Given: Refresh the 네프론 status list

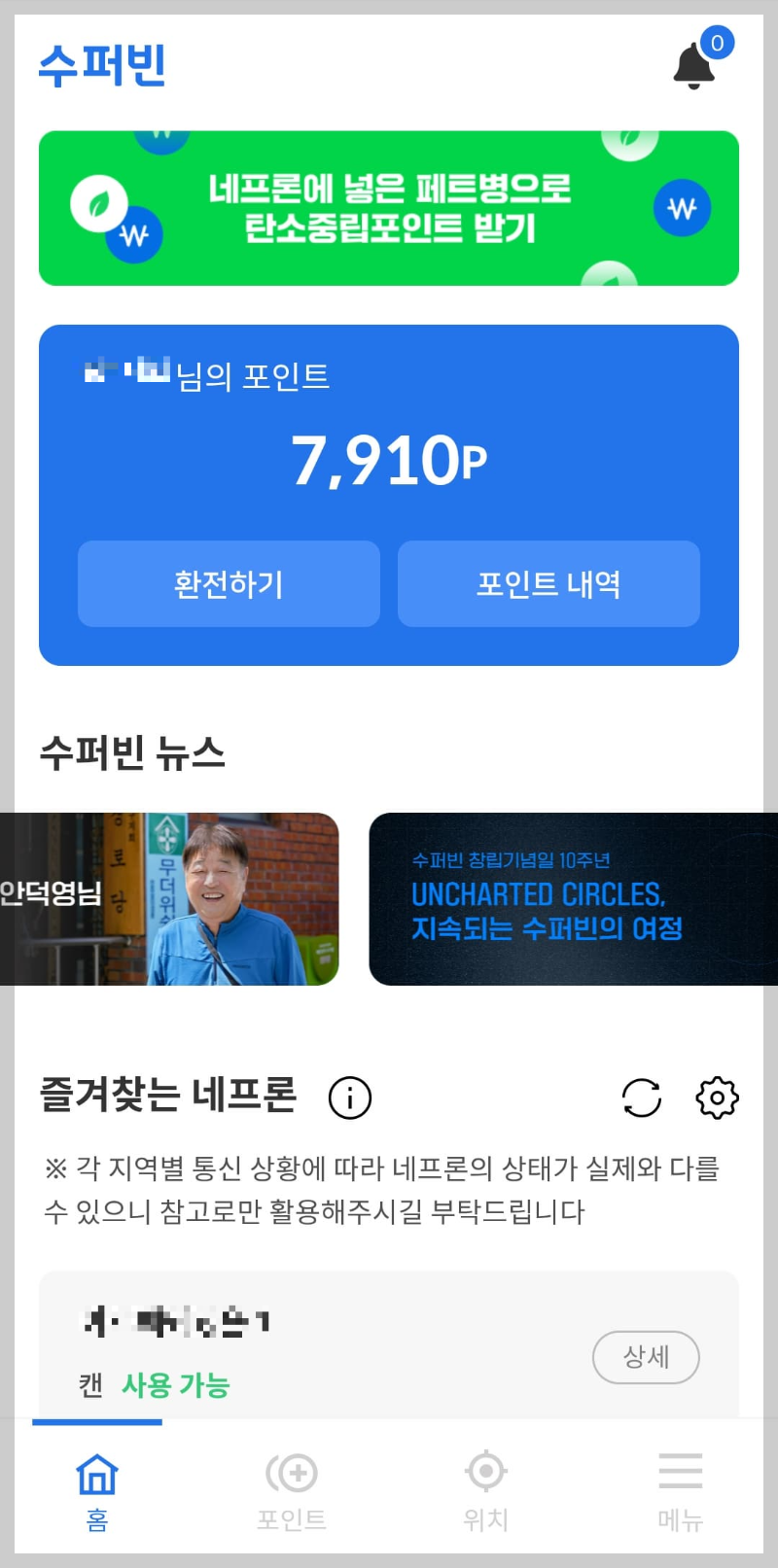Looking at the screenshot, I should 641,1098.
